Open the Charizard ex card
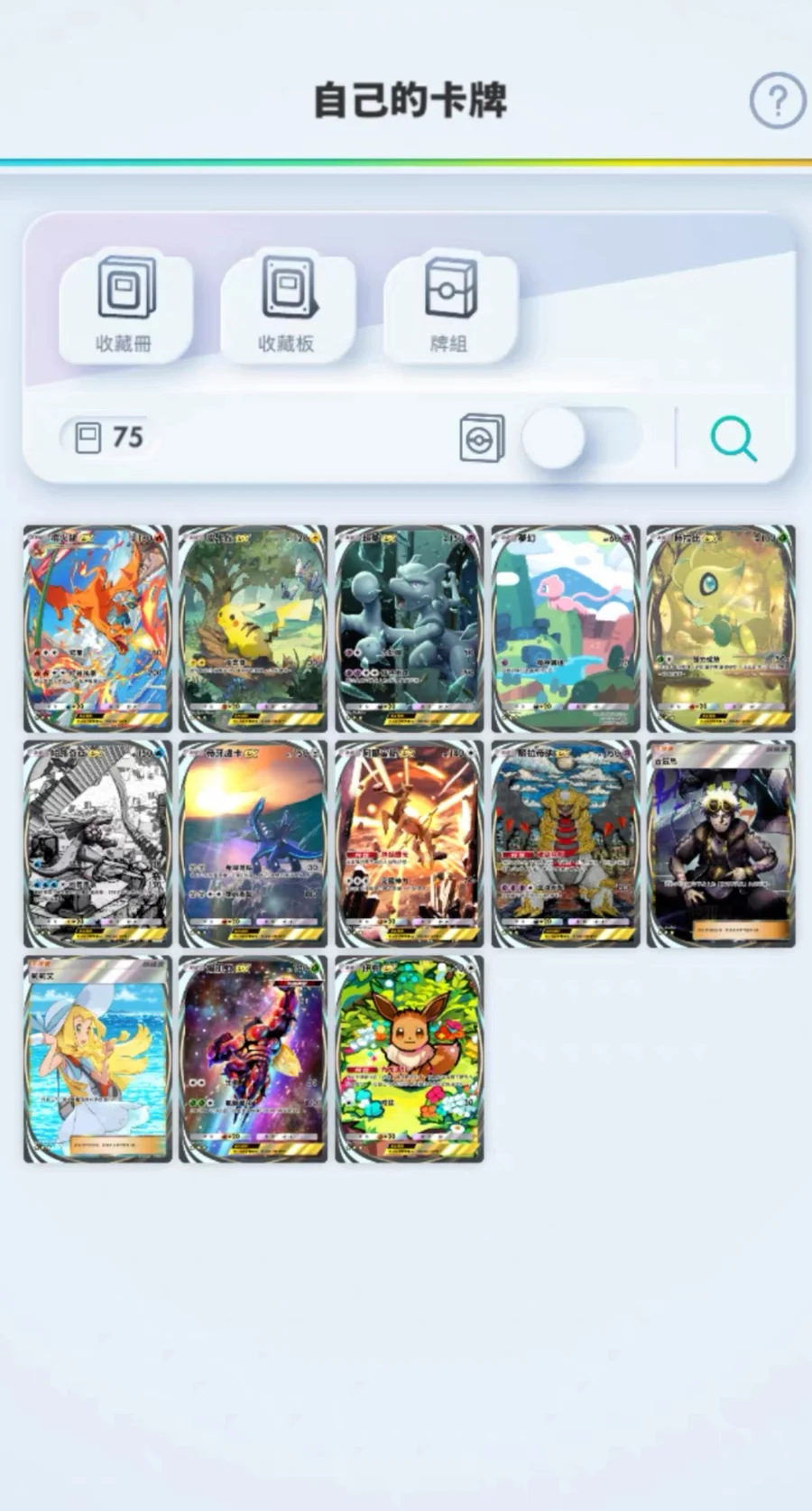 tap(97, 628)
